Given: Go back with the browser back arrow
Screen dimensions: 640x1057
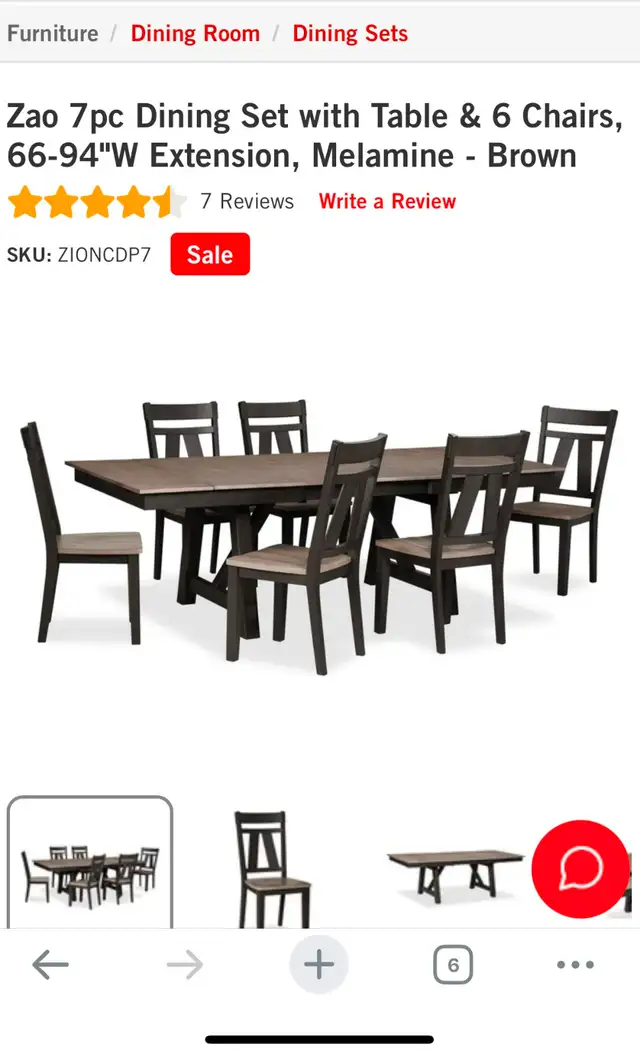Looking at the screenshot, I should click(51, 965).
